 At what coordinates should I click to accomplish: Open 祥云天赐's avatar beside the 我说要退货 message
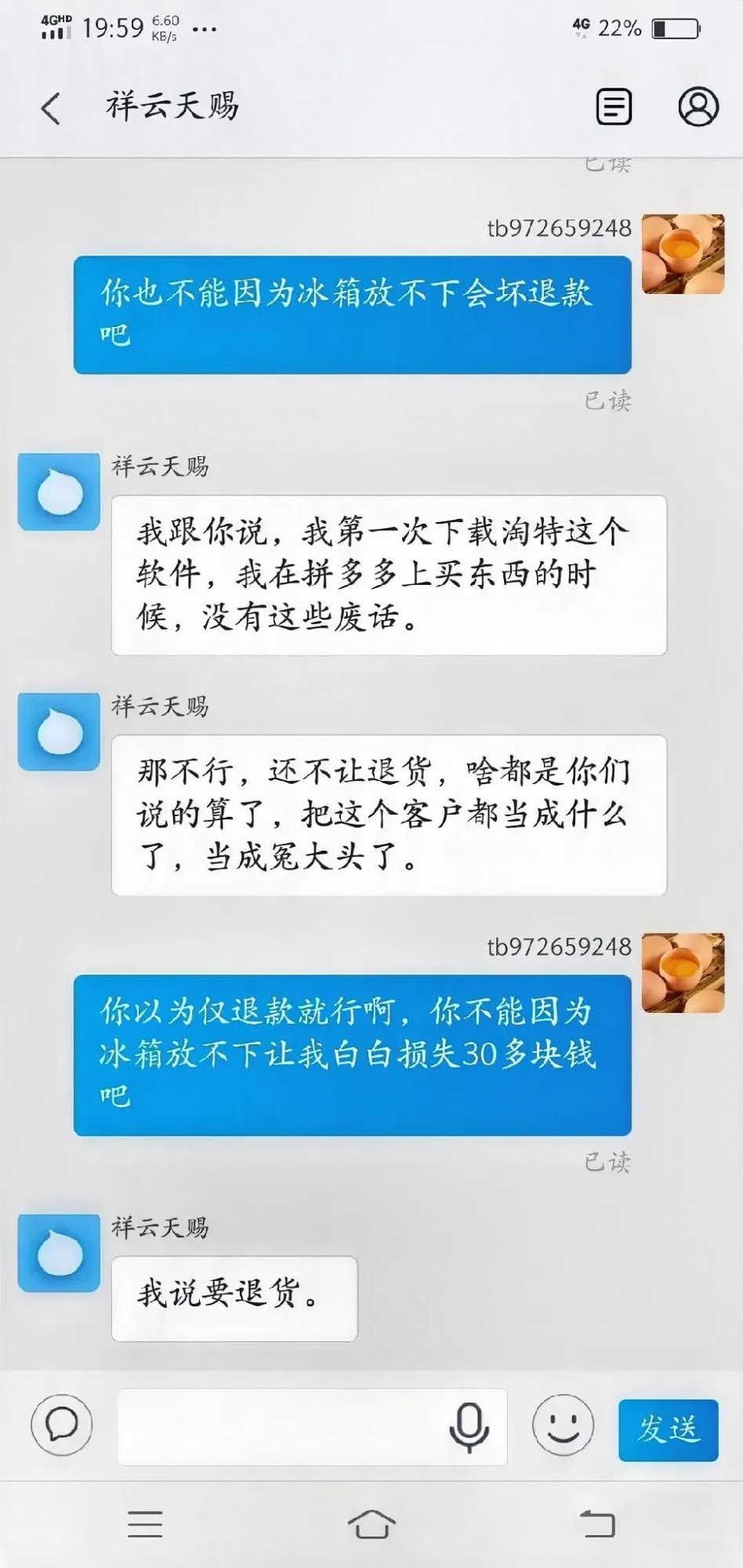60,1253
